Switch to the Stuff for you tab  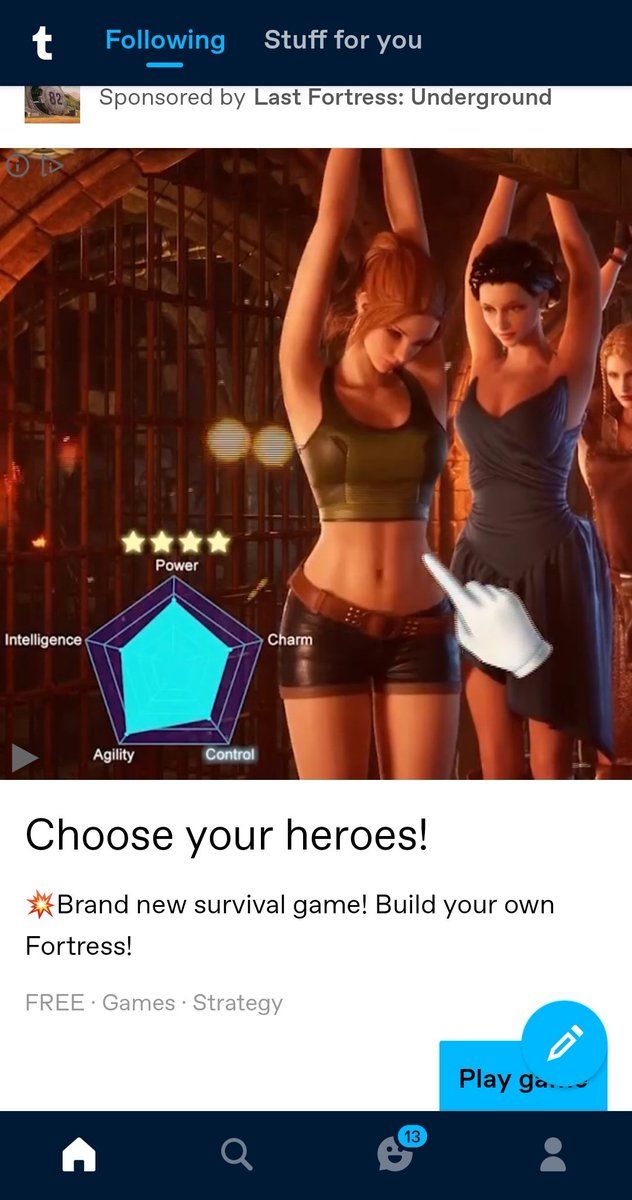tap(343, 41)
